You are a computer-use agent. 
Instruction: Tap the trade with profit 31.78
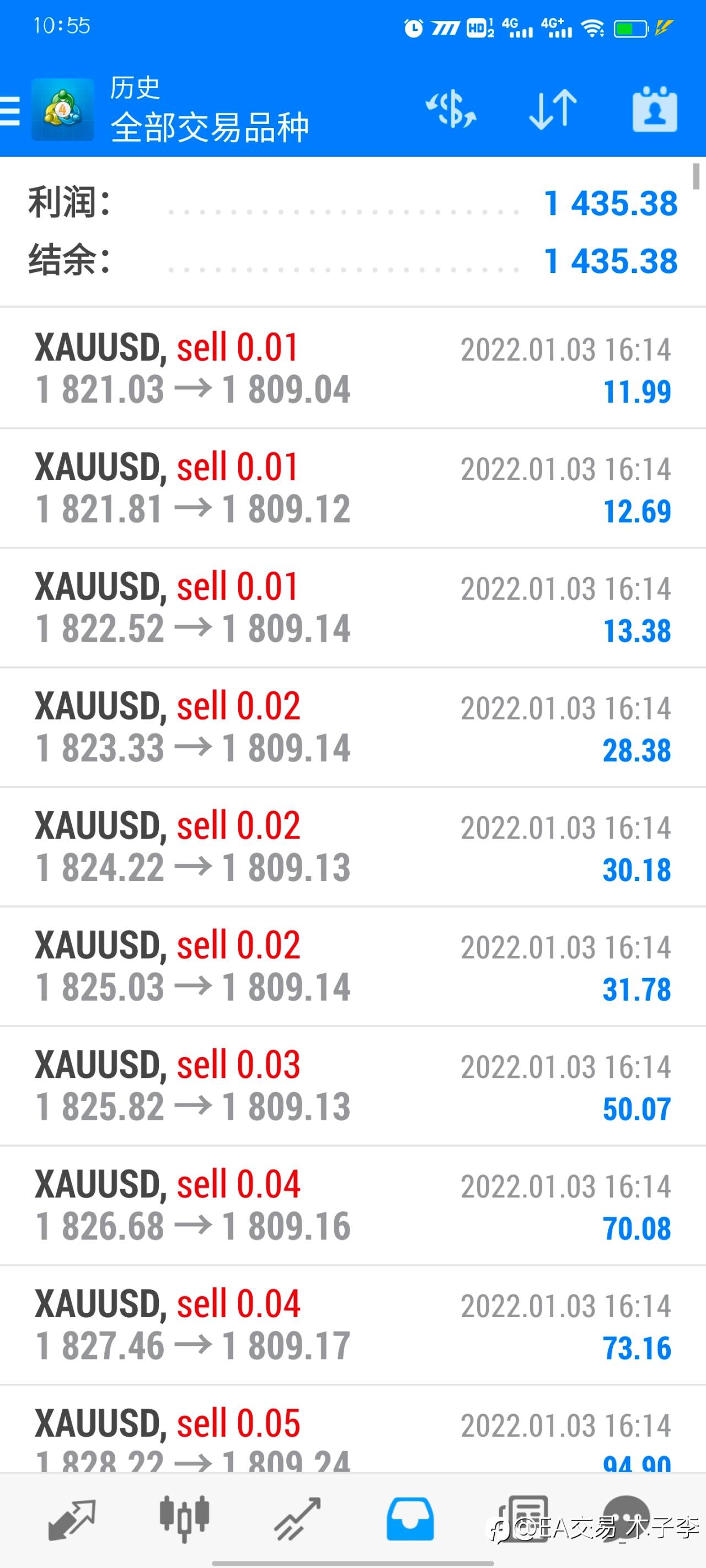(x=352, y=966)
